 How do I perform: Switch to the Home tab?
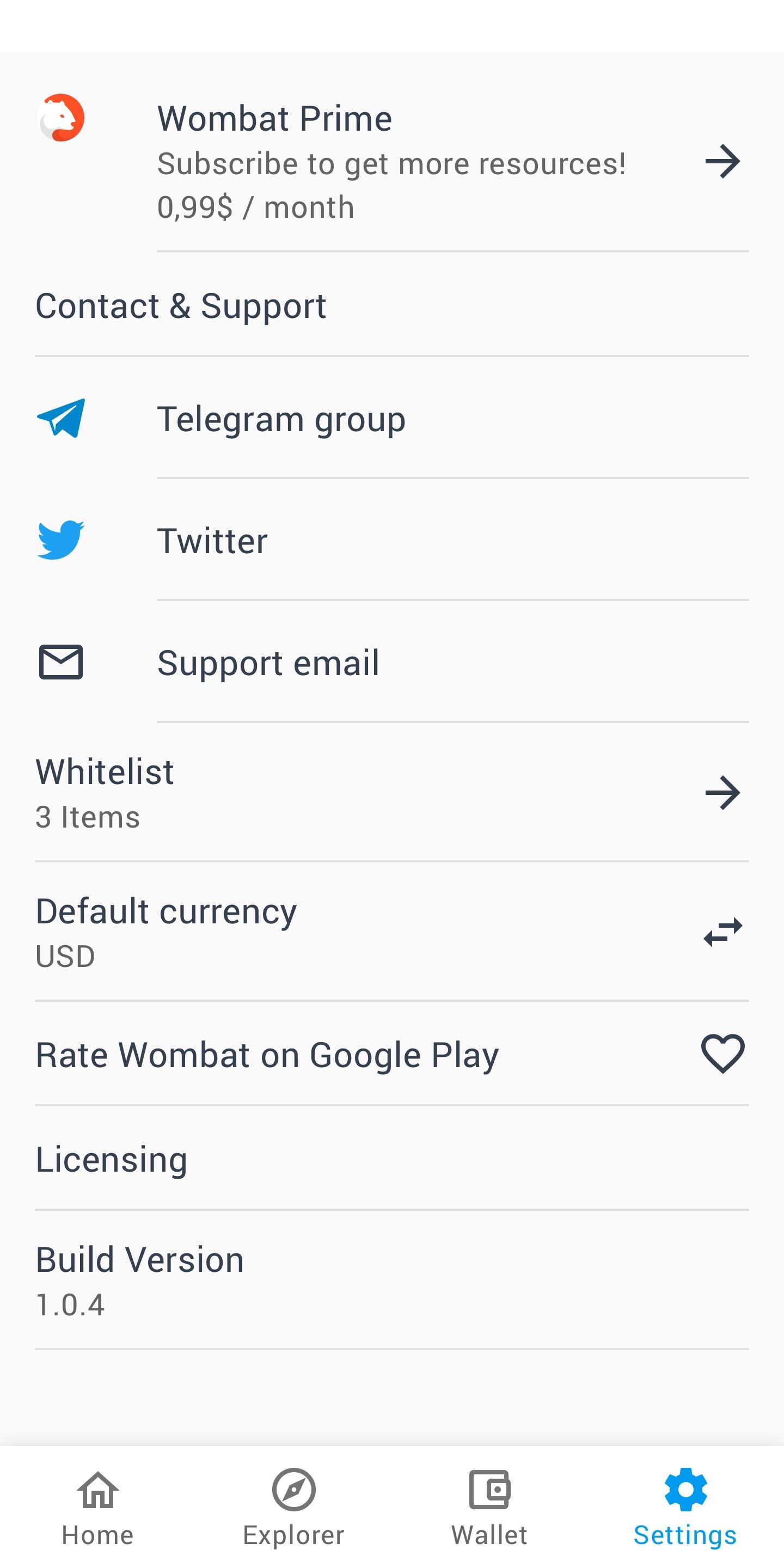[x=98, y=1506]
